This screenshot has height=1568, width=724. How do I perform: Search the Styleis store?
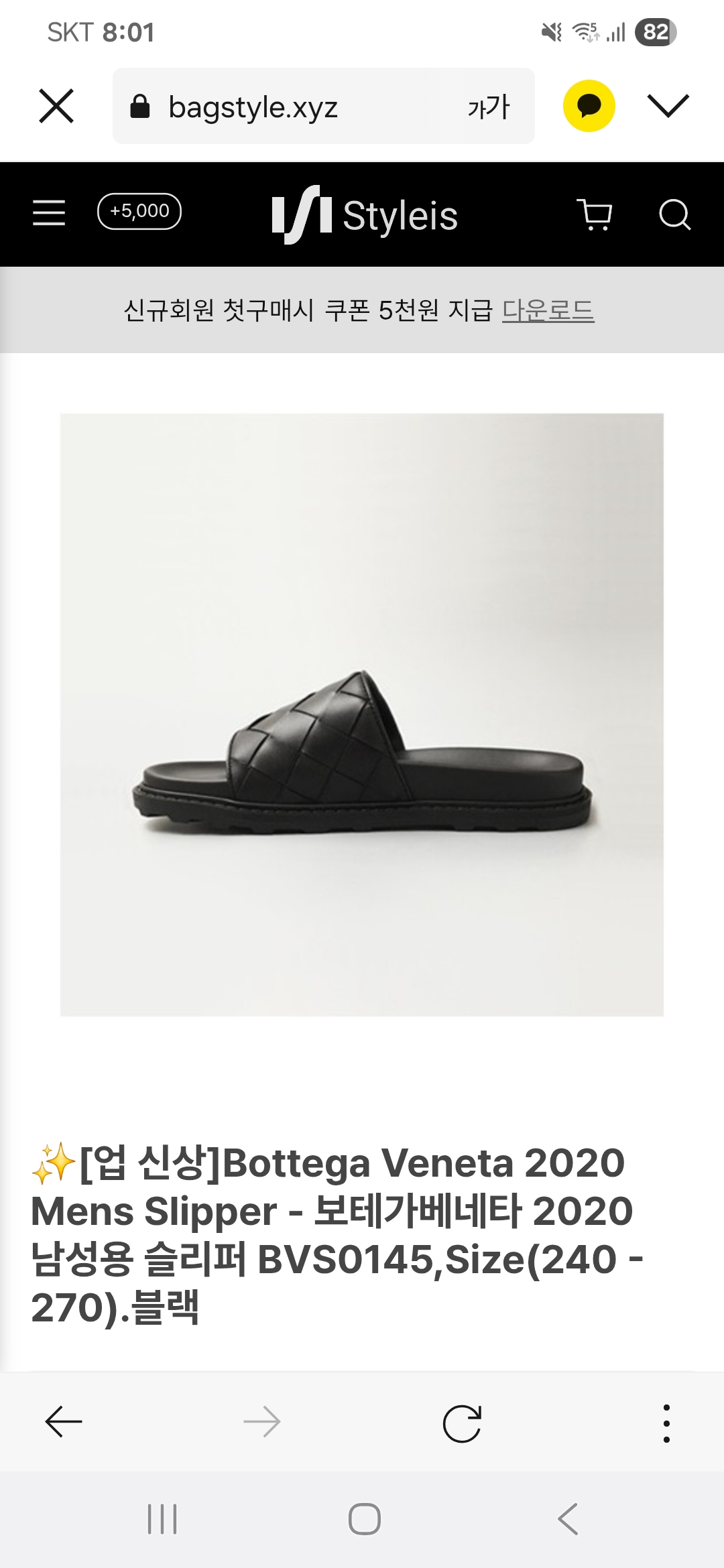click(674, 214)
